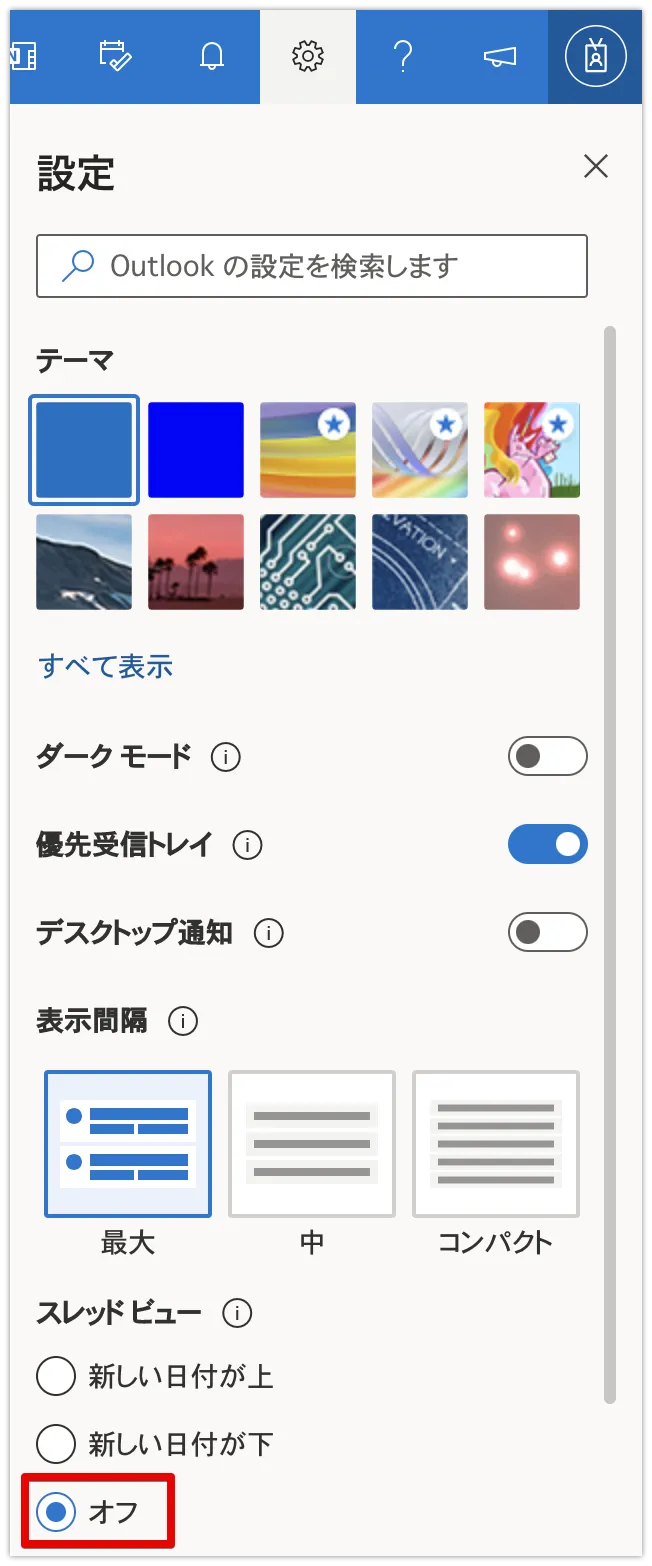Image resolution: width=652 pixels, height=1566 pixels.
Task: Open the To Do calendar-check icon
Action: click(116, 57)
